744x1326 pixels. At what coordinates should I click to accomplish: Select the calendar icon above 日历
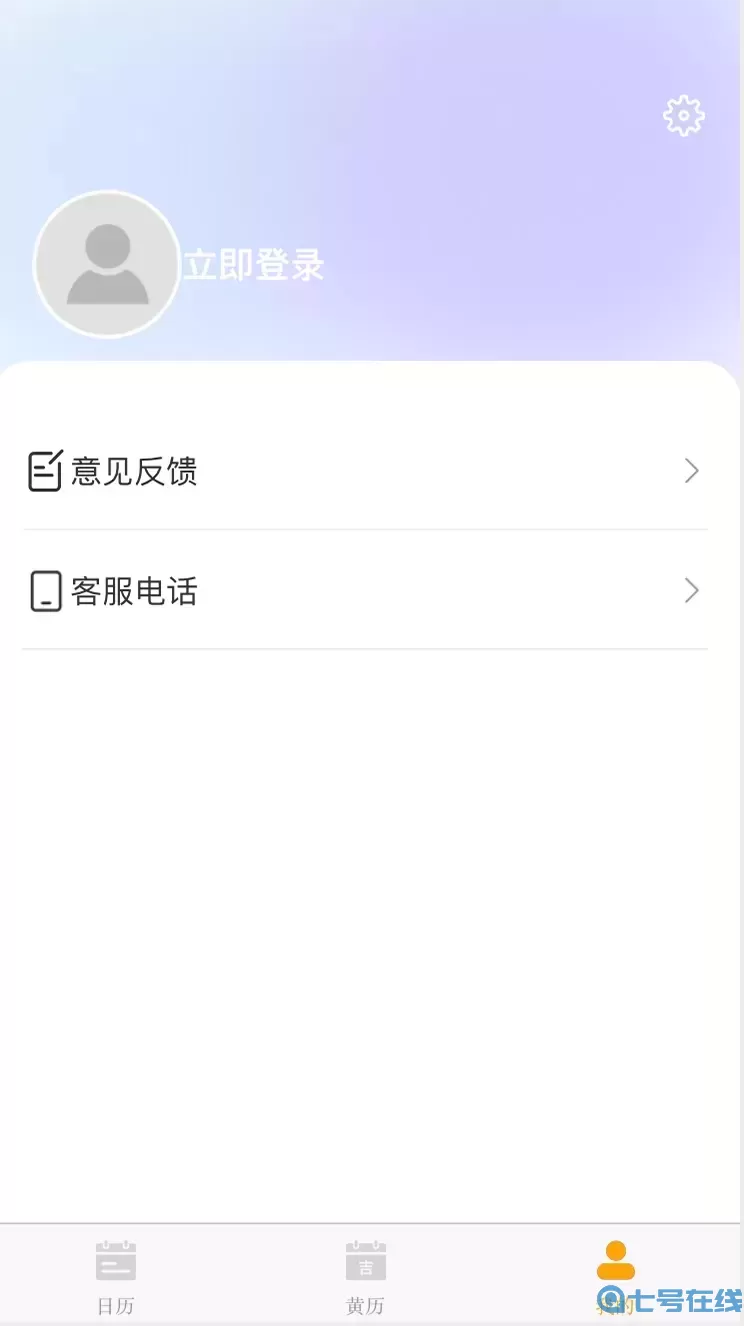coord(116,1261)
